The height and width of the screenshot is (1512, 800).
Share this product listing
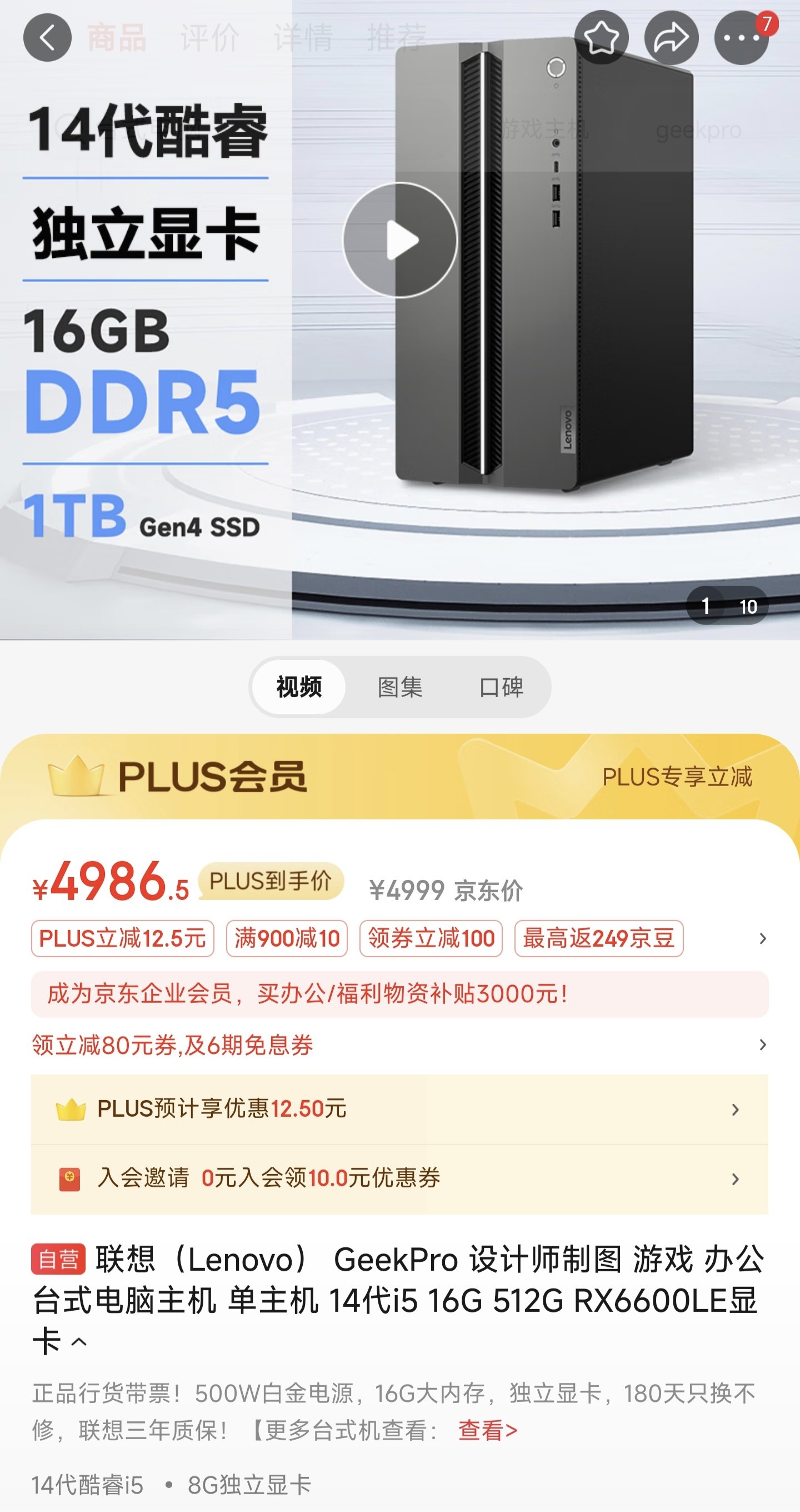tap(671, 38)
